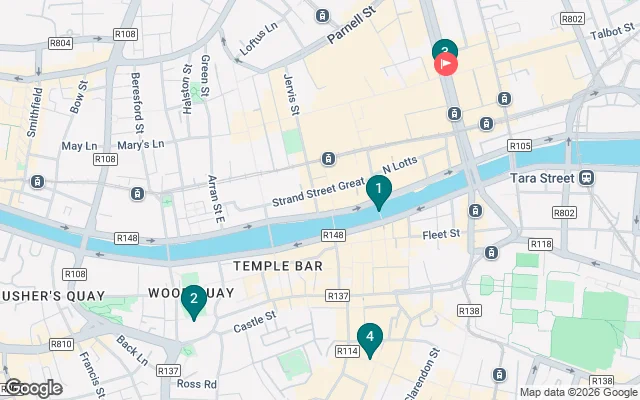Tap the red flag marker

(x=445, y=64)
